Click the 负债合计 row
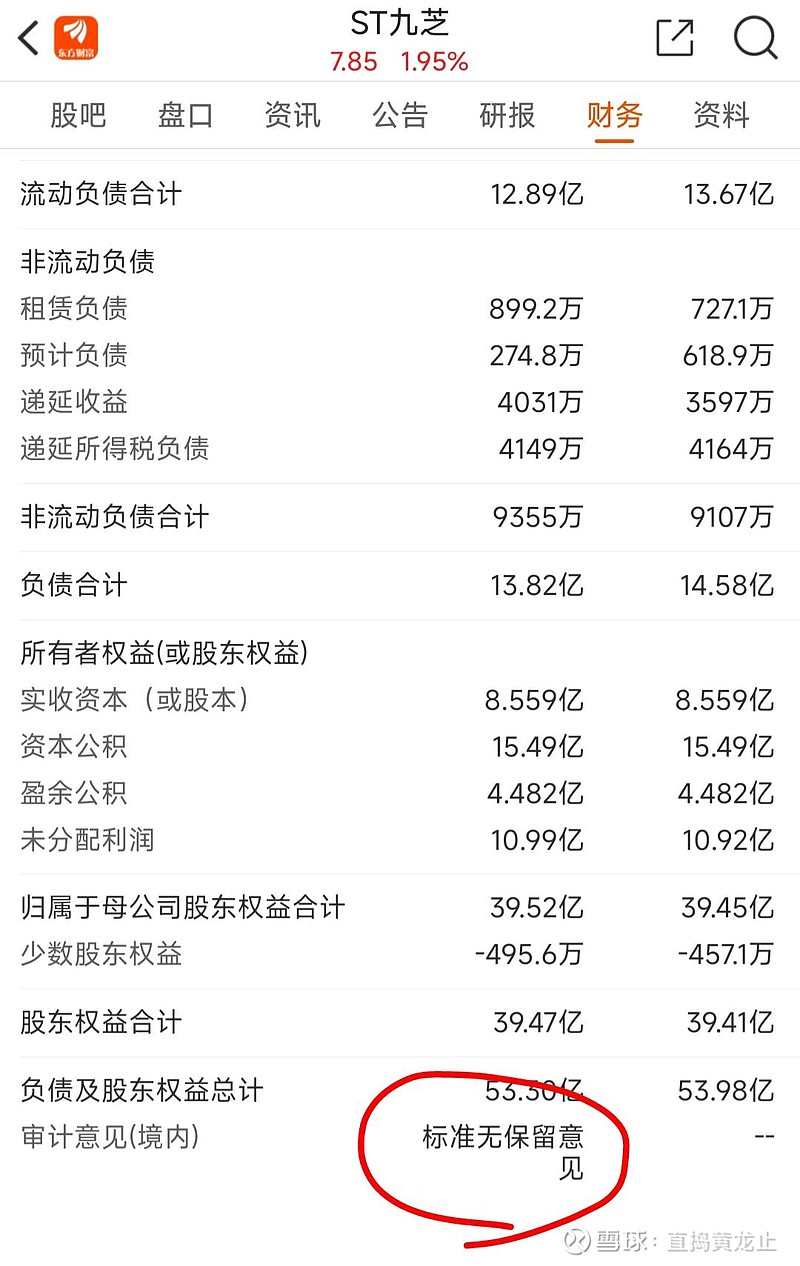Image resolution: width=800 pixels, height=1266 pixels. pos(72,585)
